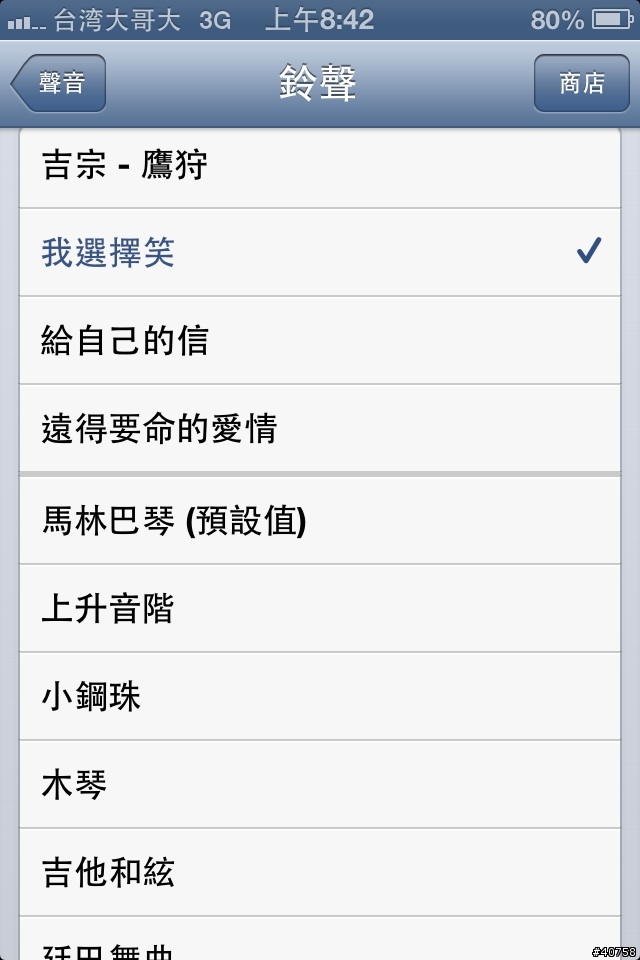
Task: Select default ringtone 馬林巴琴 (預設值)
Action: click(320, 520)
